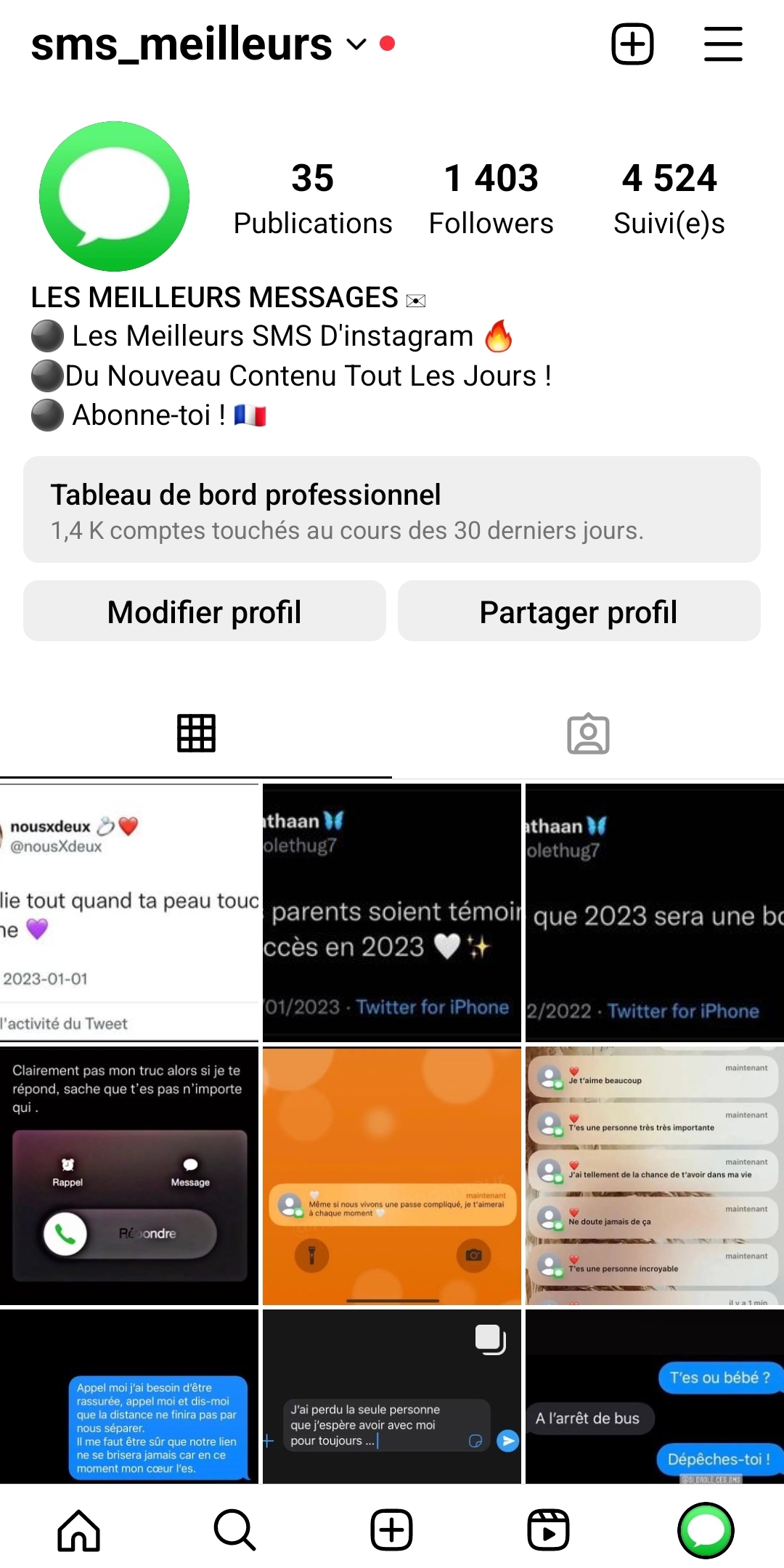Go to the home feed
784x1568 pixels.
(78, 1530)
